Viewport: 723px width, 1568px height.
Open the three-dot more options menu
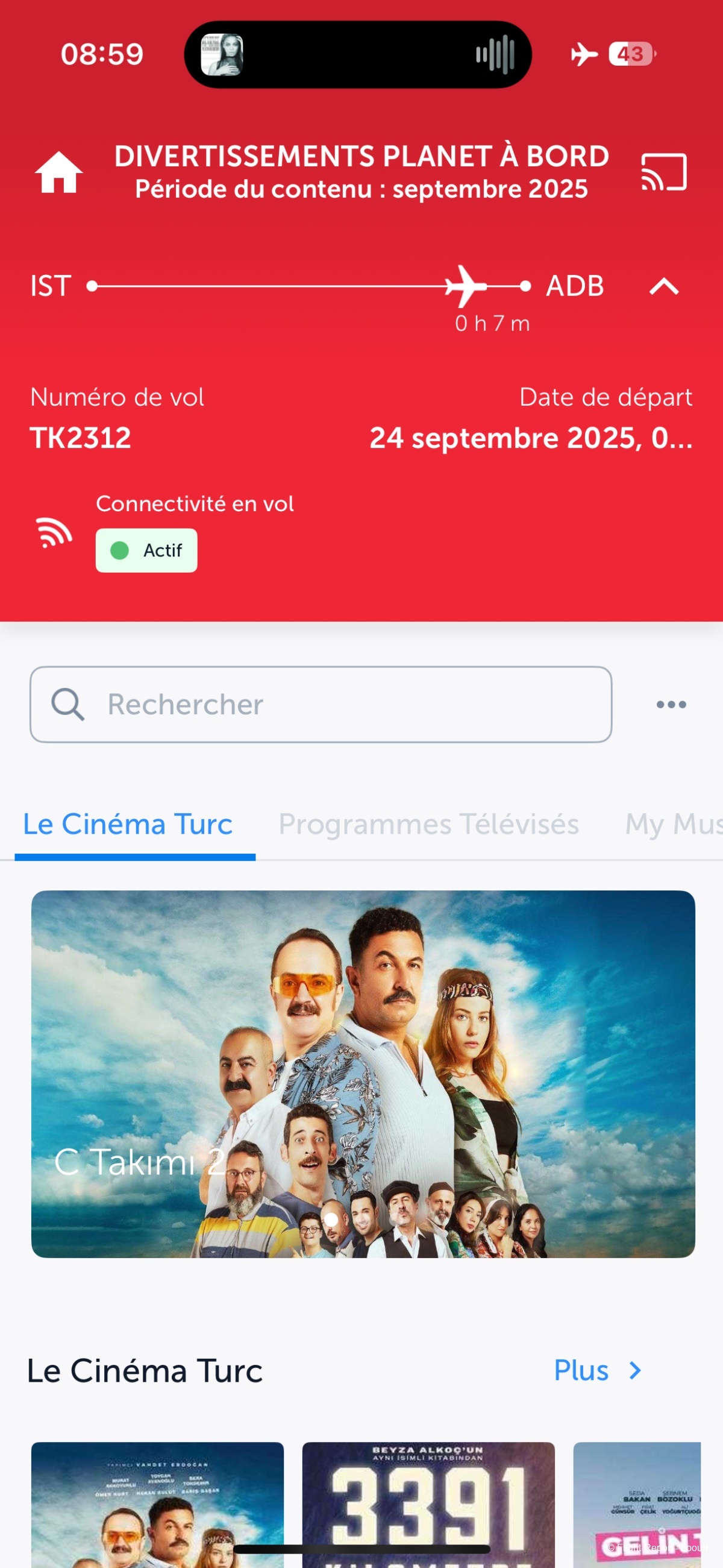pyautogui.click(x=671, y=704)
